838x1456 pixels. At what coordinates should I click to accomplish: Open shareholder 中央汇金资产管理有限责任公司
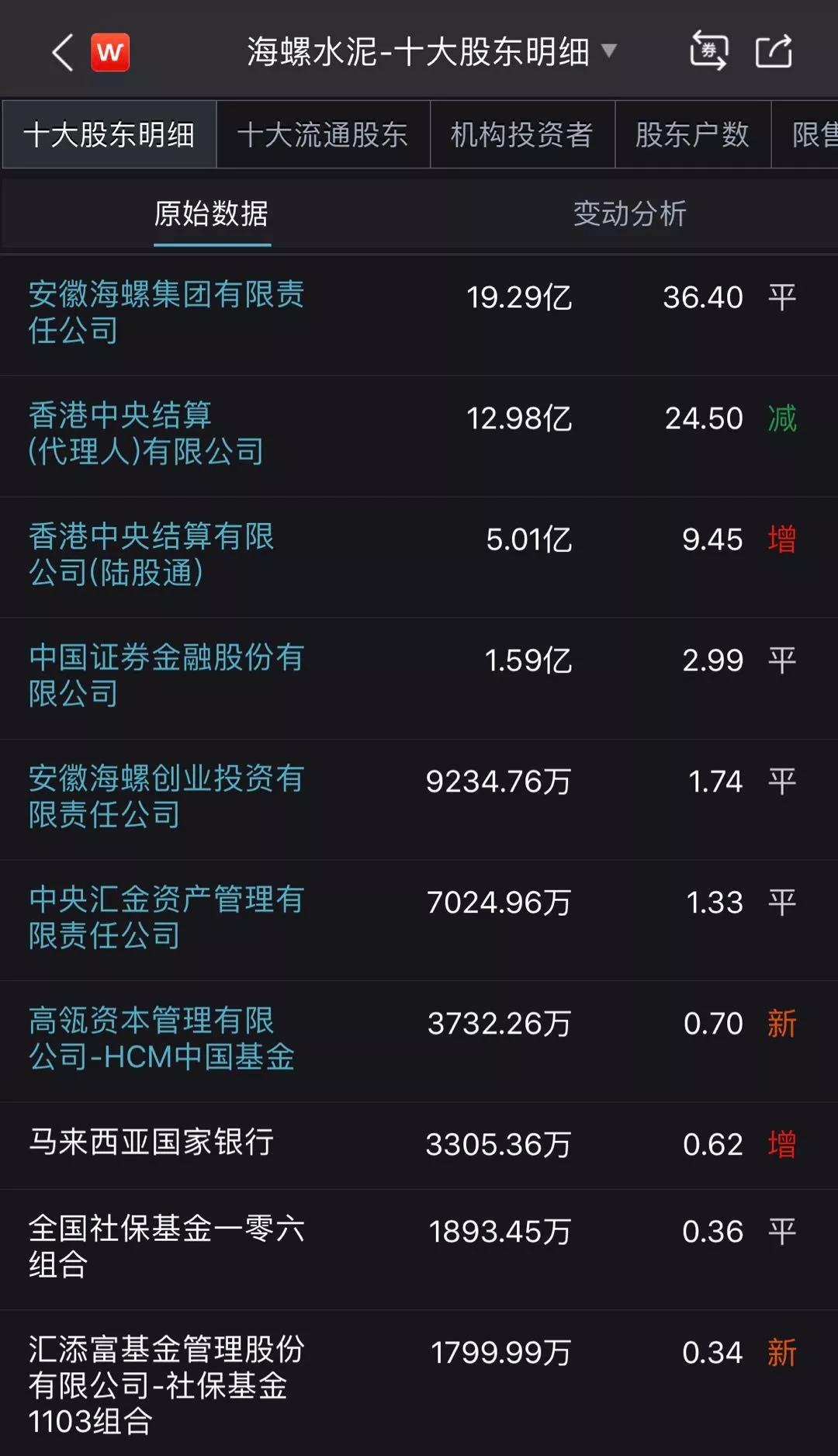pyautogui.click(x=166, y=917)
